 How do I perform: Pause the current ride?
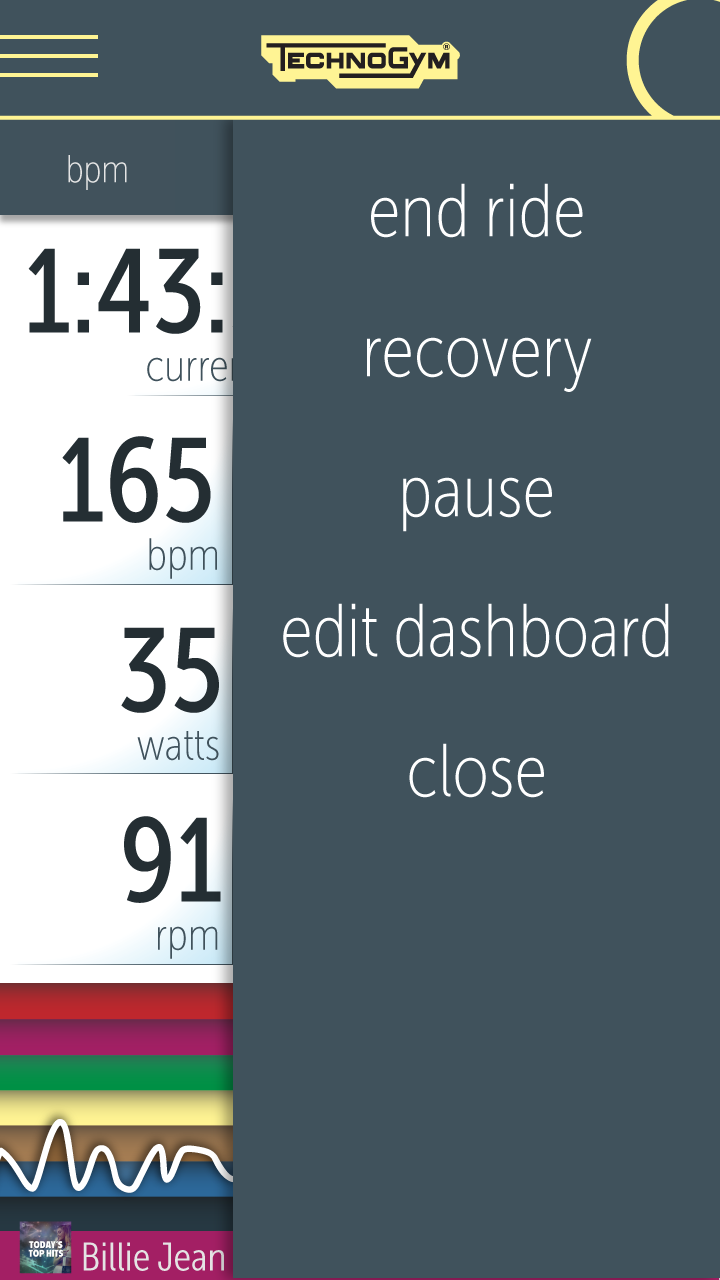point(476,495)
